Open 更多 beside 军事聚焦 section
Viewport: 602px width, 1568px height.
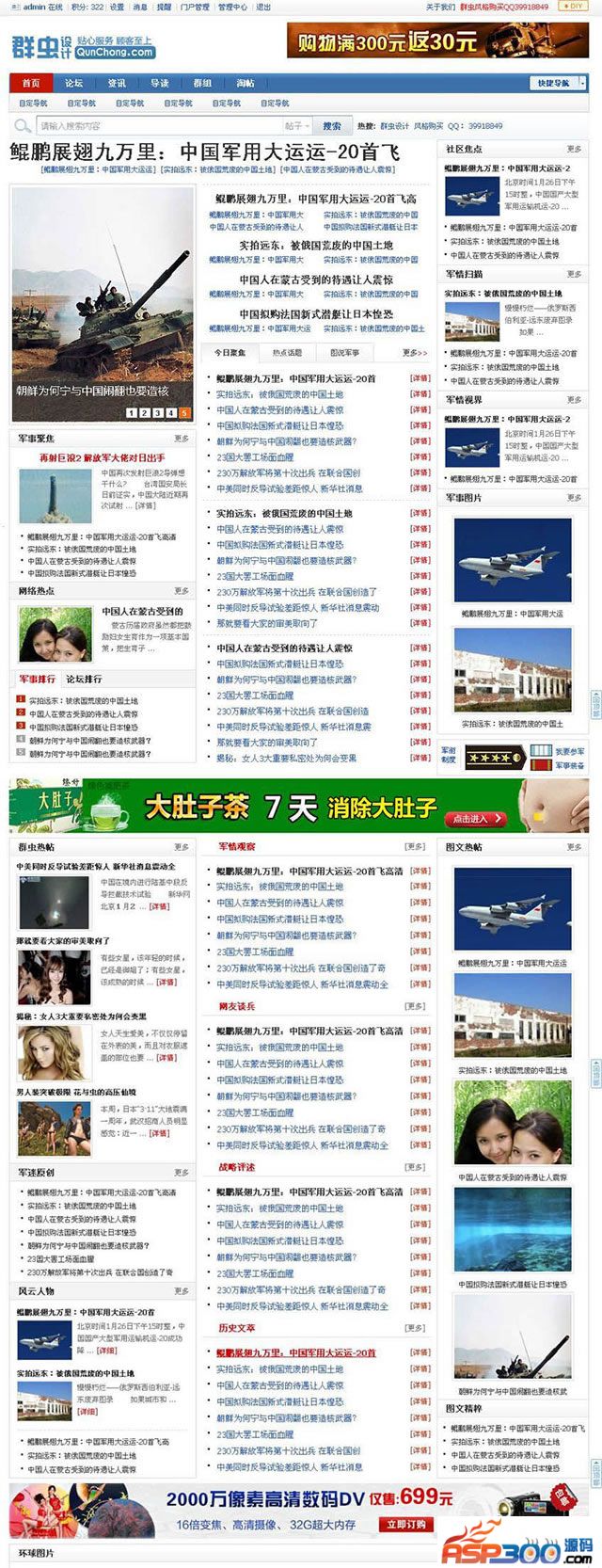coord(182,439)
